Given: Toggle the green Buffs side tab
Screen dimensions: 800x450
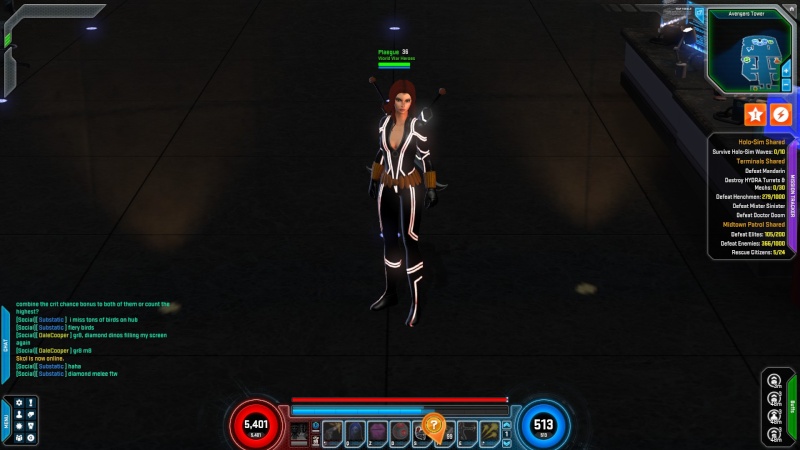Looking at the screenshot, I should pyautogui.click(x=793, y=405).
